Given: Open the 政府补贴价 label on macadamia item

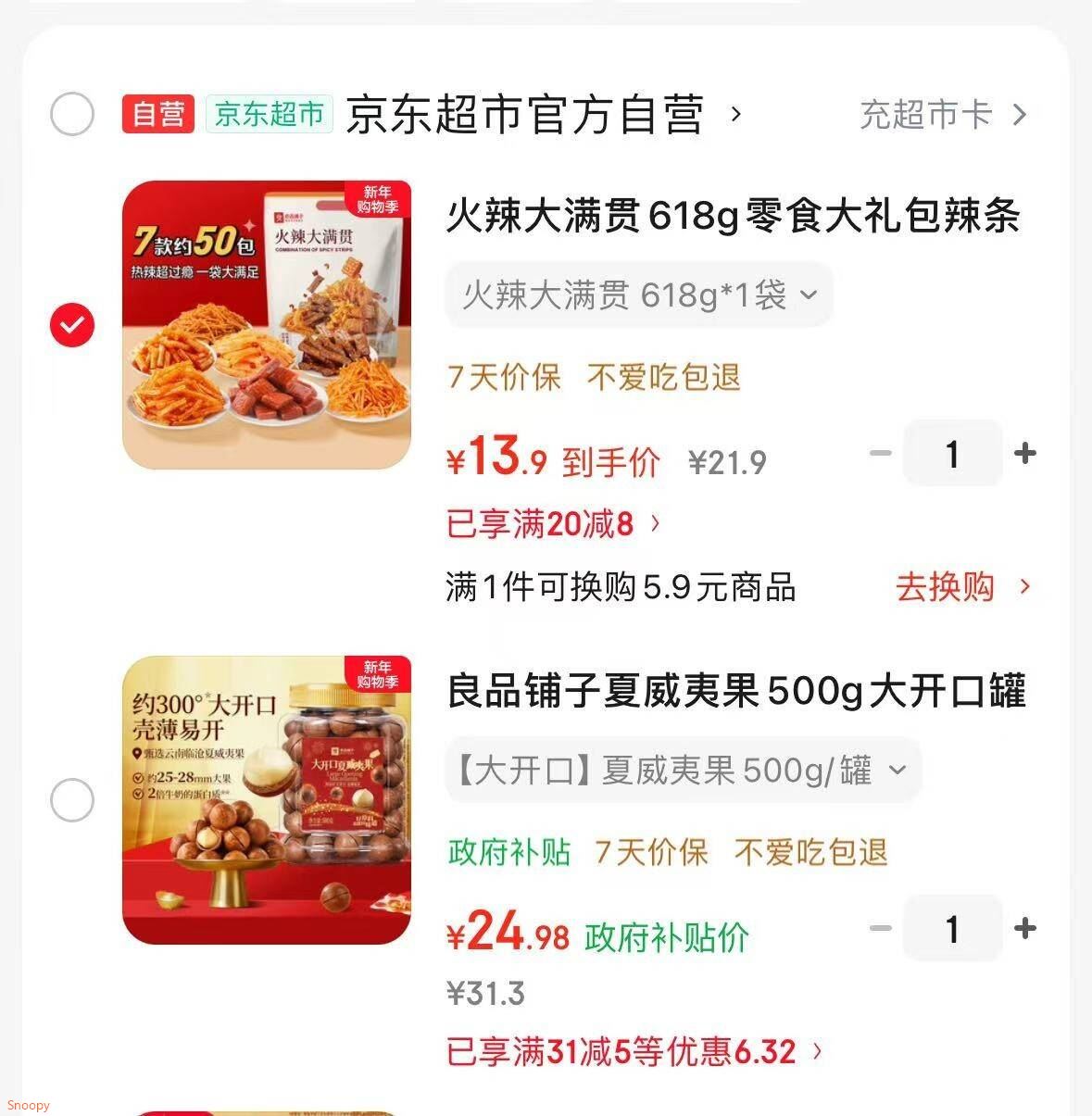Looking at the screenshot, I should (x=665, y=937).
